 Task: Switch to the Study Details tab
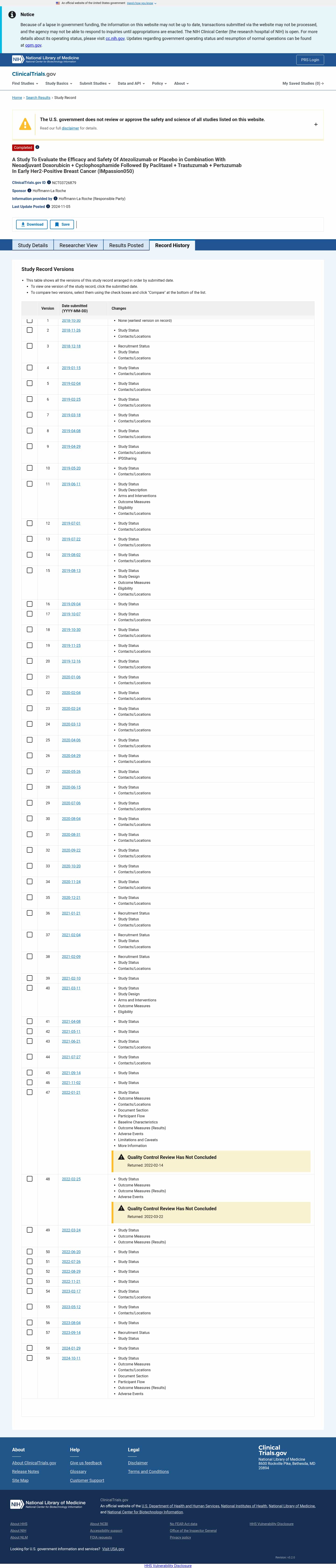tap(33, 245)
